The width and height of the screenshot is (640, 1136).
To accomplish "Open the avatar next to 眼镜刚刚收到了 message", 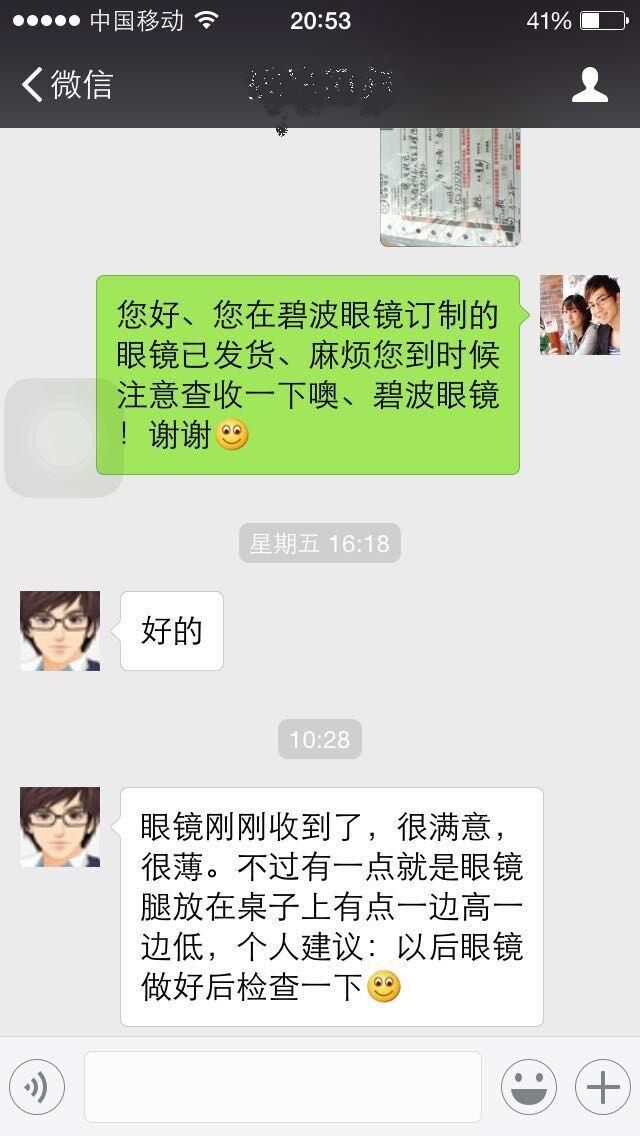I will [x=60, y=827].
